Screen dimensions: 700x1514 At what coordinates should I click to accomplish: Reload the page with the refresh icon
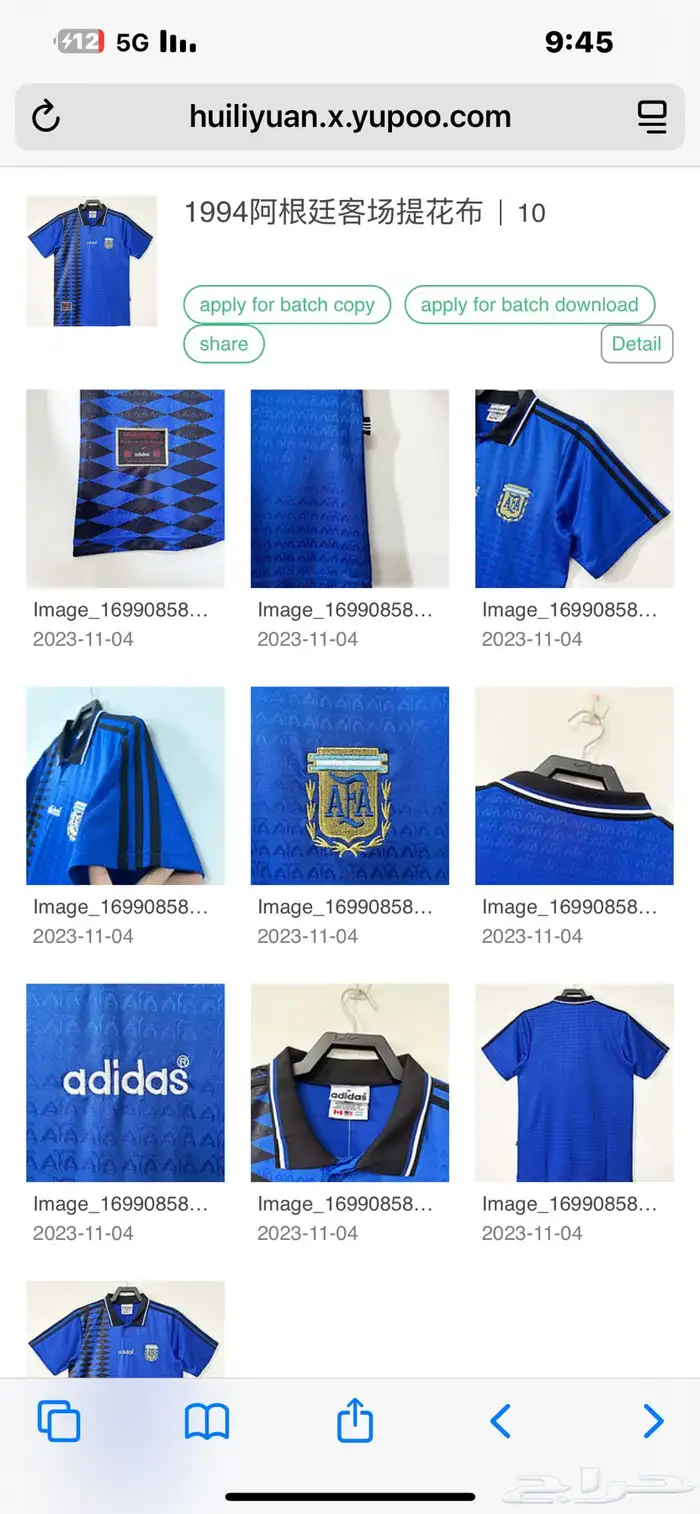pos(46,117)
